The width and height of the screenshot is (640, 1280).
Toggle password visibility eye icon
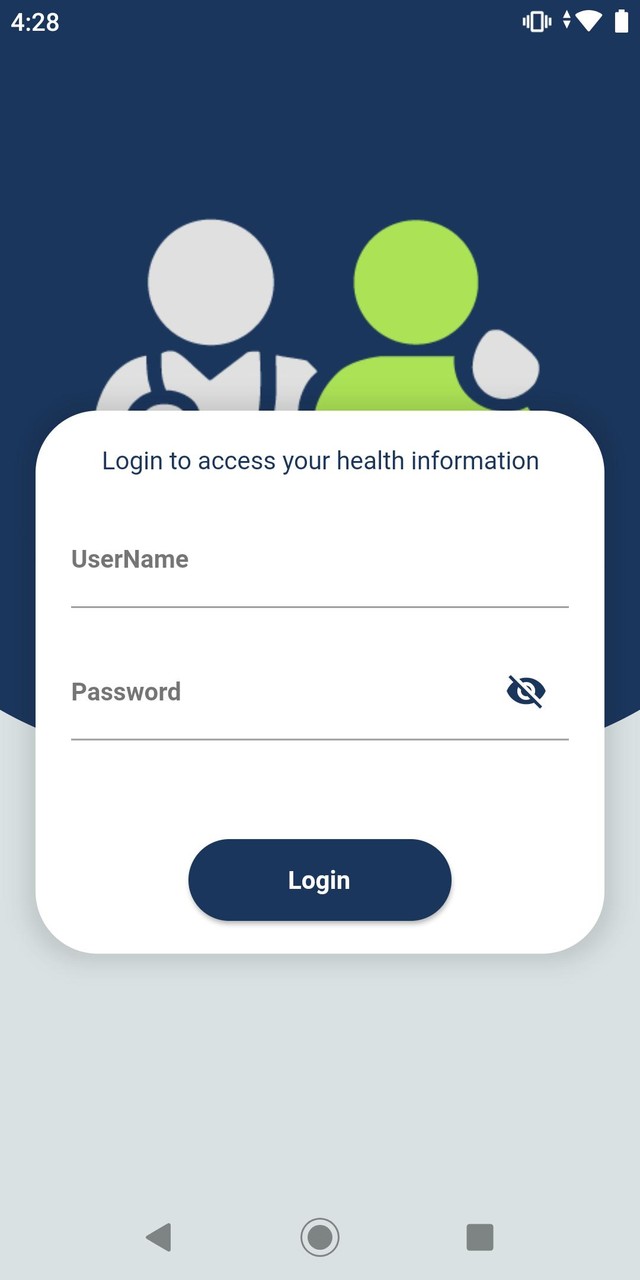(526, 691)
